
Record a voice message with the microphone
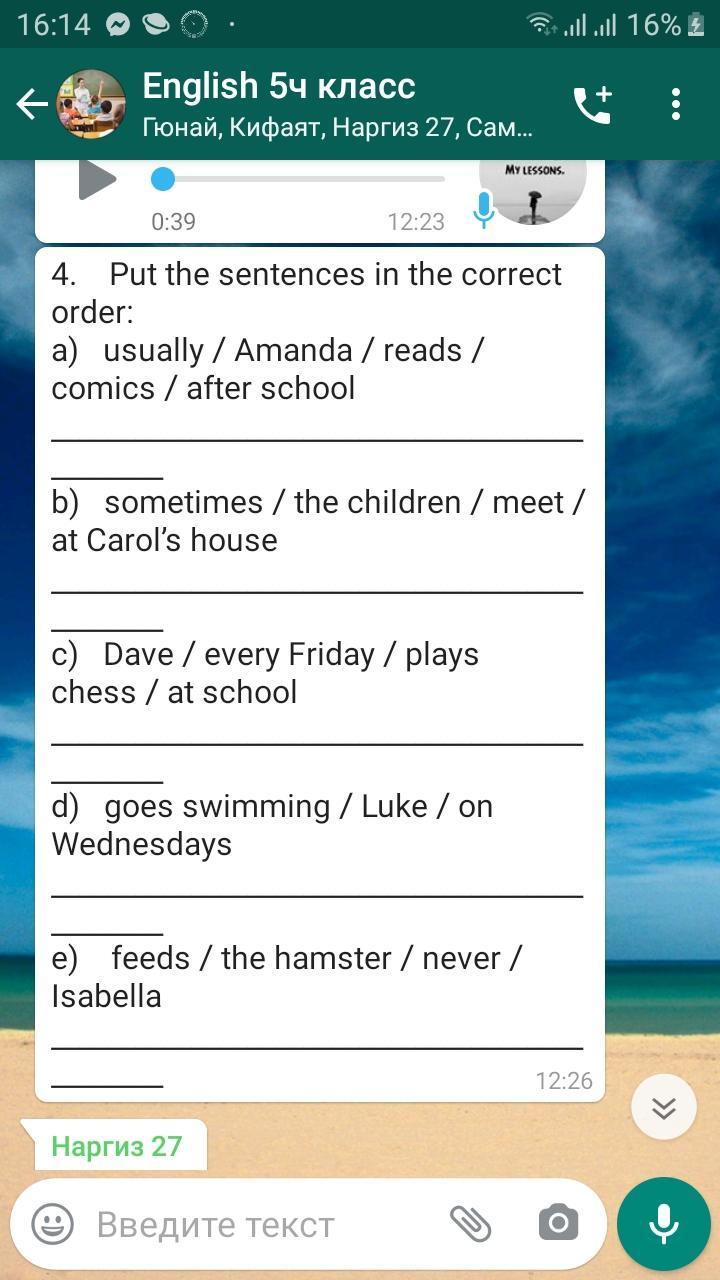click(x=664, y=1224)
